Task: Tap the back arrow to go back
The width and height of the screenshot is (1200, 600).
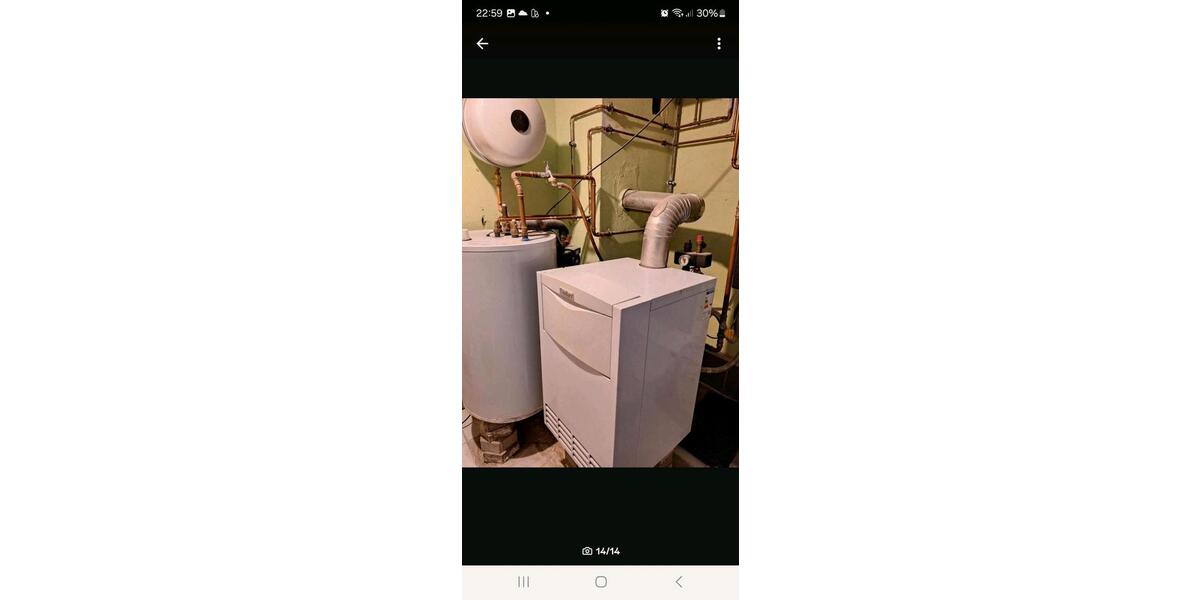Action: [482, 44]
